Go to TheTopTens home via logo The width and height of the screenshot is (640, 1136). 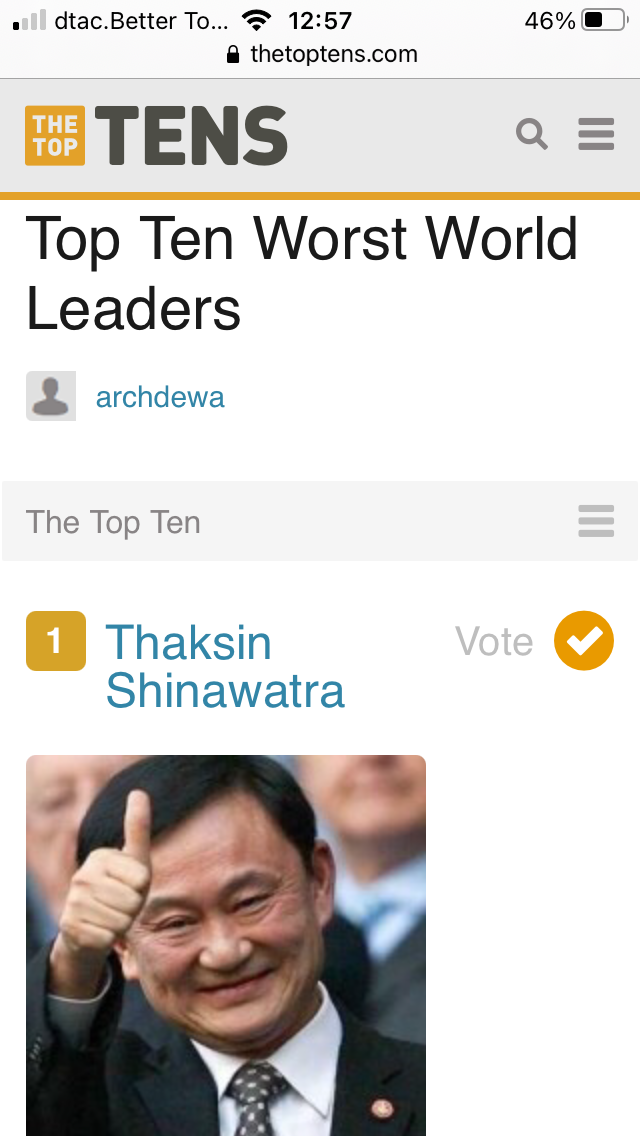coord(156,136)
